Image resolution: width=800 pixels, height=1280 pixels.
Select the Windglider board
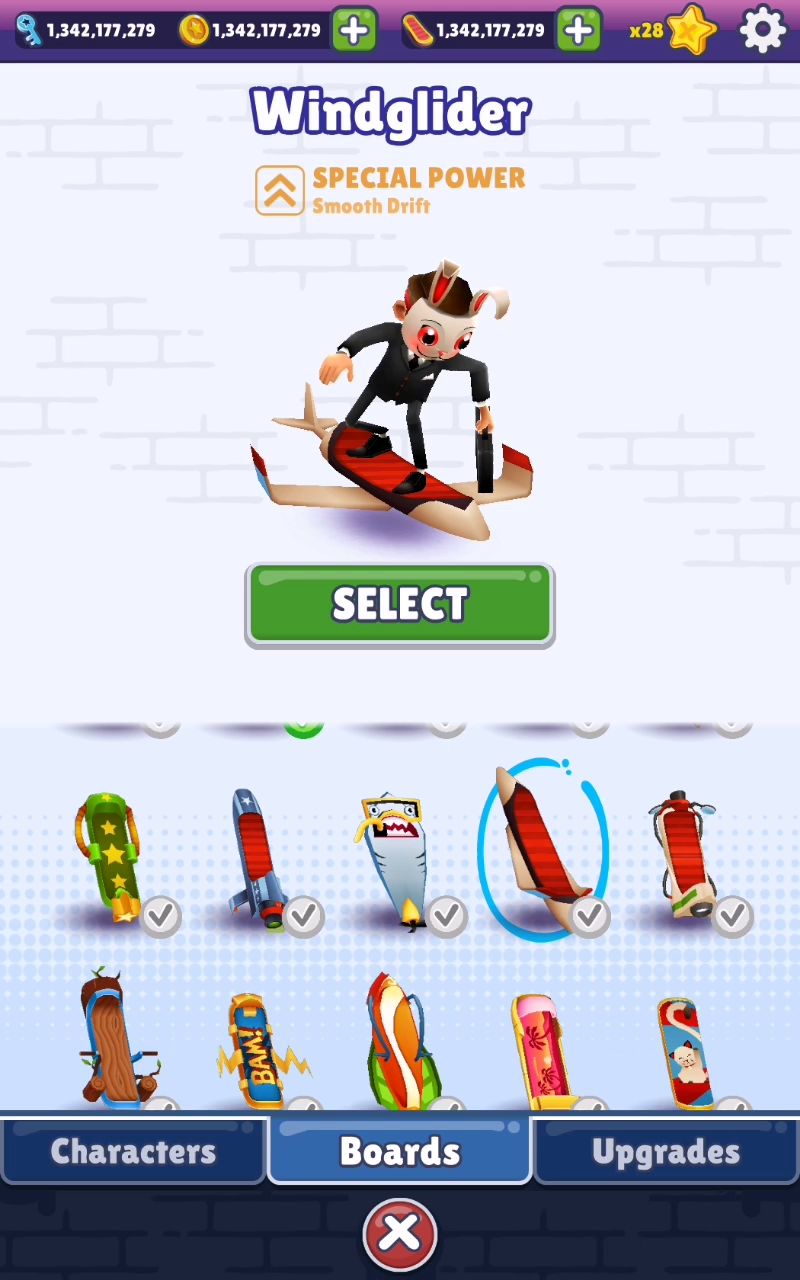point(400,605)
